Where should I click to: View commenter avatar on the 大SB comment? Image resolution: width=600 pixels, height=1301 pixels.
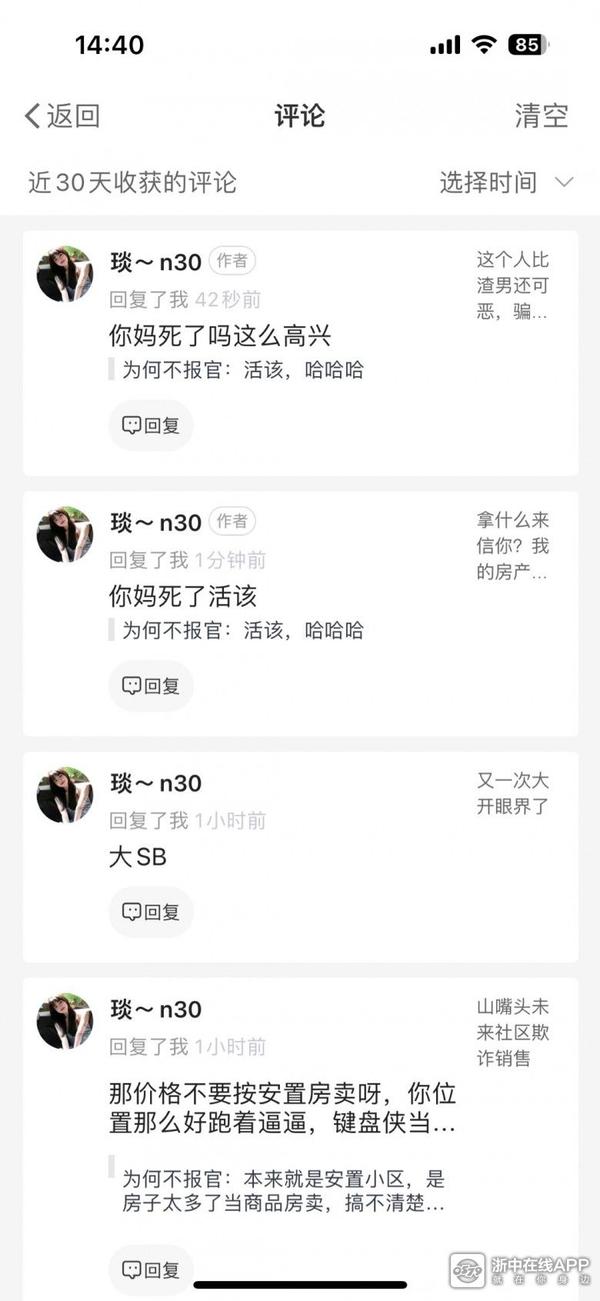[65, 795]
